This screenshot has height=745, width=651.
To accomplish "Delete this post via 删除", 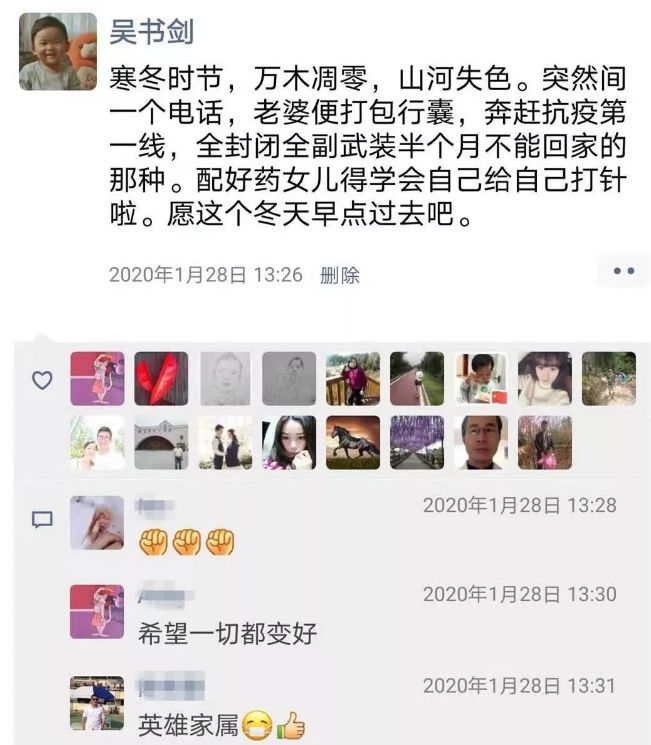I will pos(340,275).
